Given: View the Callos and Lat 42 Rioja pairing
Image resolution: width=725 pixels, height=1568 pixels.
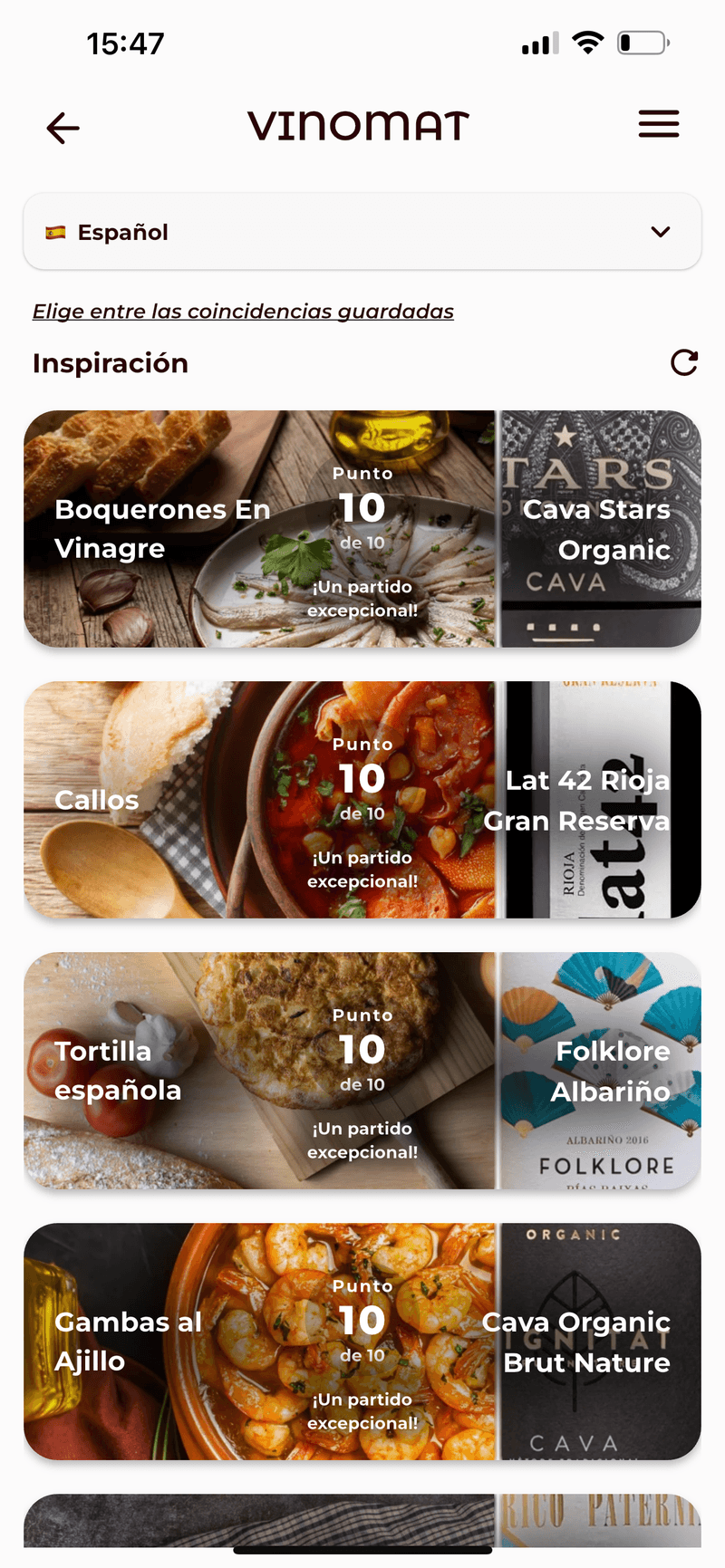Looking at the screenshot, I should [x=362, y=800].
